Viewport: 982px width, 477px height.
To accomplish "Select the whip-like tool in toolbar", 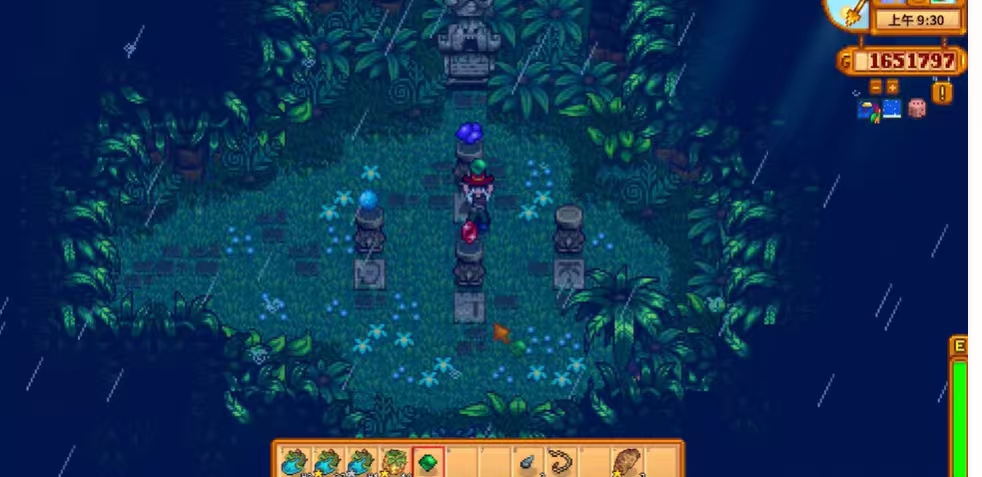I will (x=560, y=462).
